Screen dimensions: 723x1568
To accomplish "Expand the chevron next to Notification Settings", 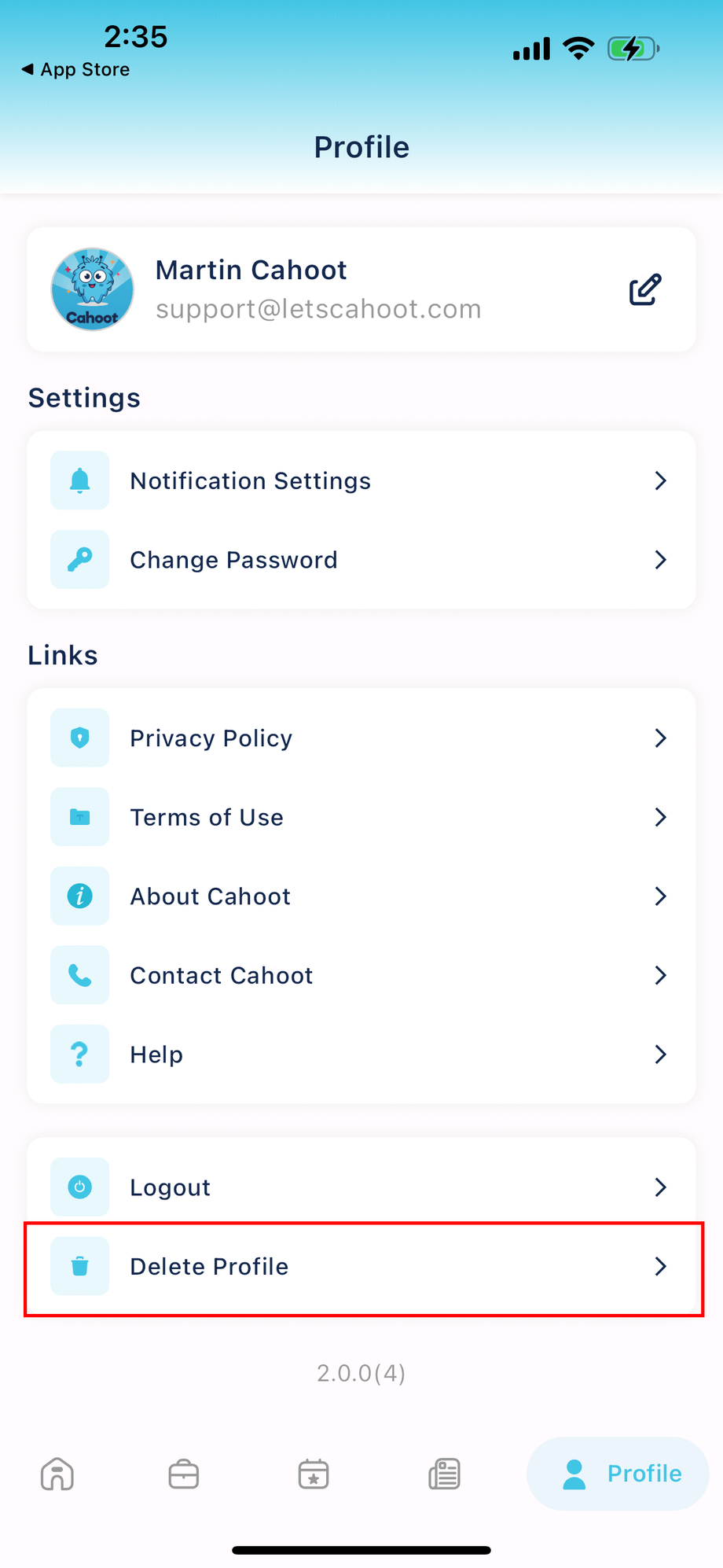I will coord(661,480).
